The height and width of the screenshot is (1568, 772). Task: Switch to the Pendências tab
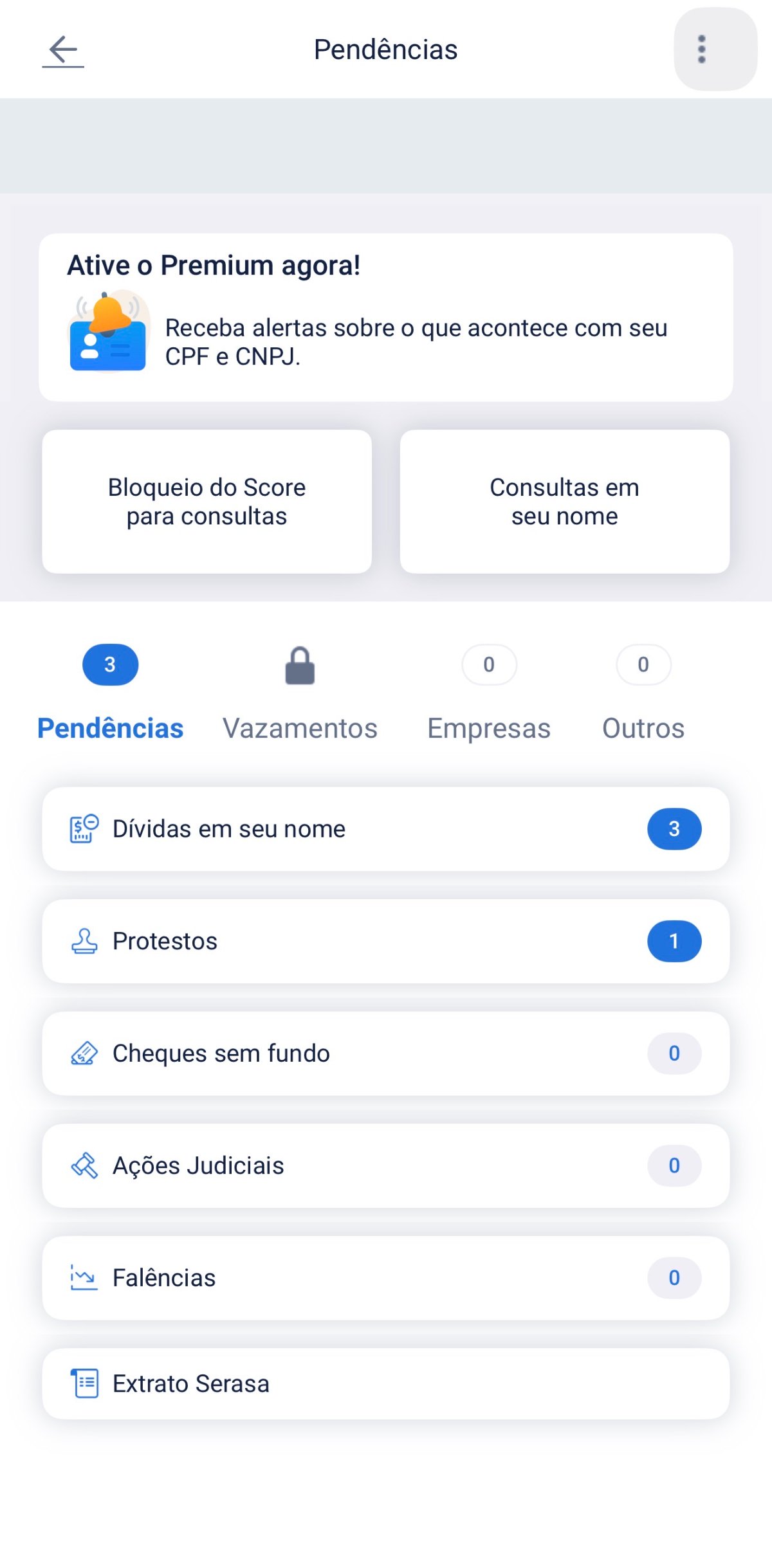[x=110, y=727]
